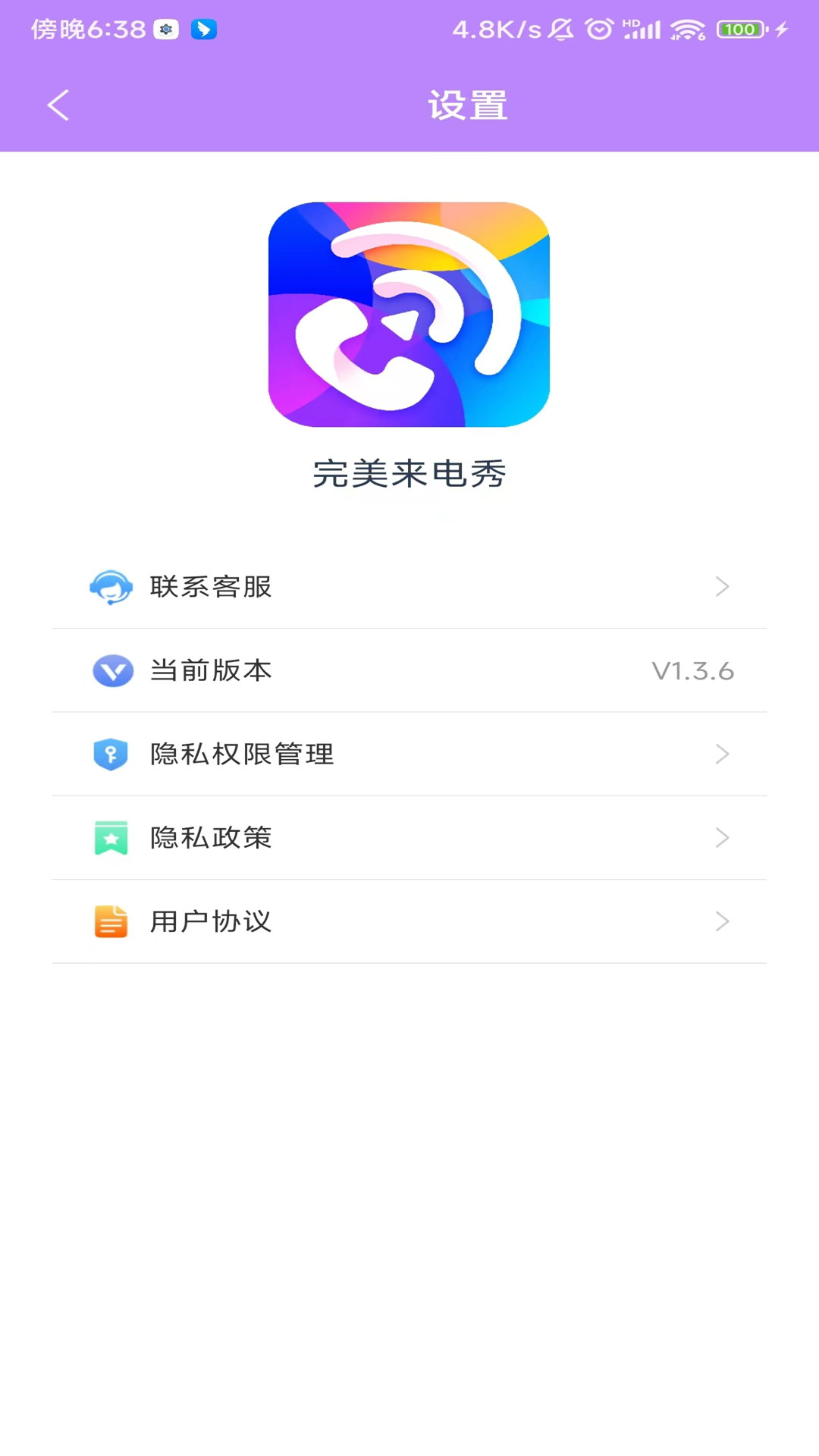The height and width of the screenshot is (1456, 819).
Task: Click the orange document user agreement icon
Action: tap(111, 921)
